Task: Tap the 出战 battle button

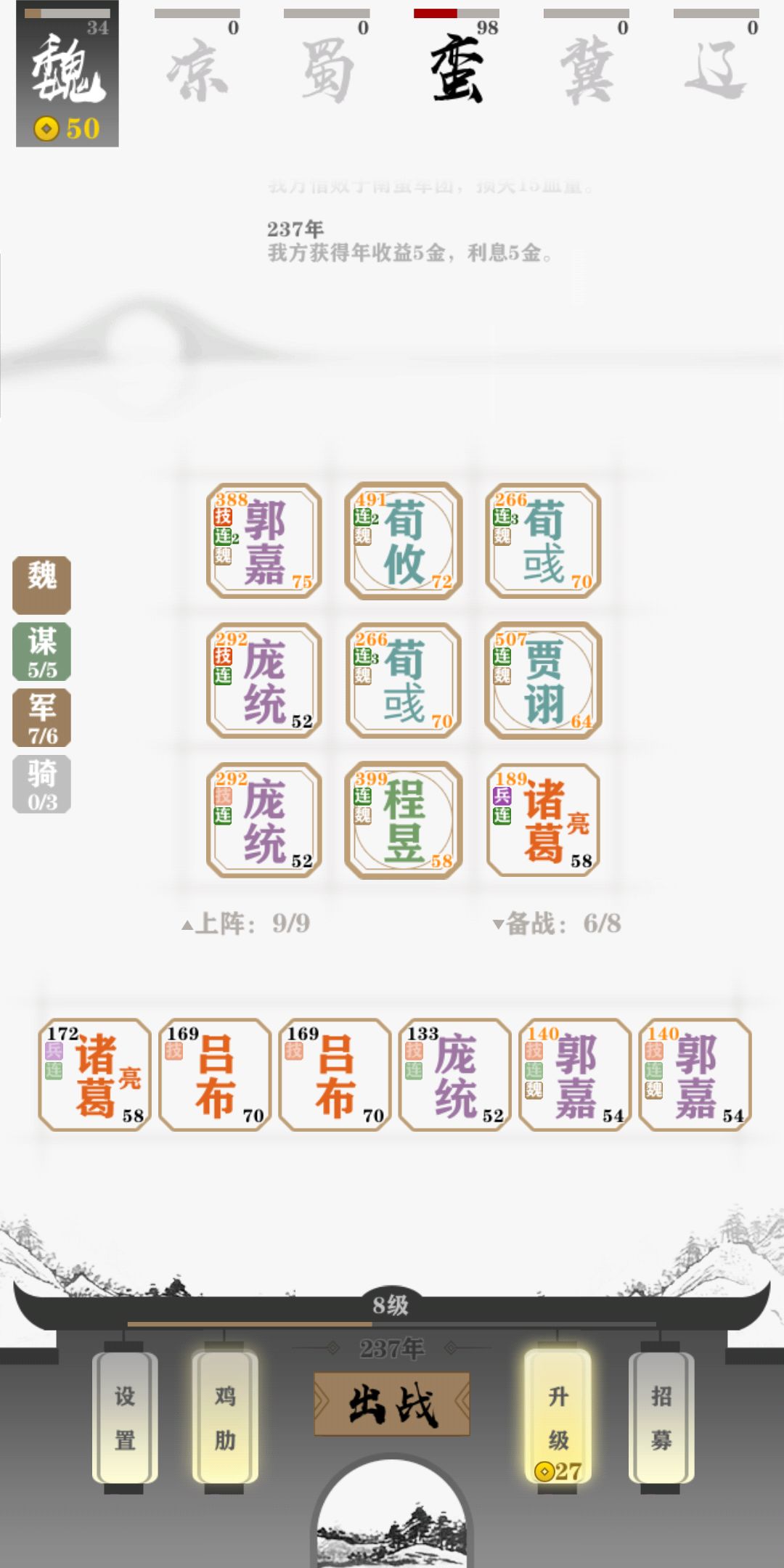Action: pos(392,1404)
